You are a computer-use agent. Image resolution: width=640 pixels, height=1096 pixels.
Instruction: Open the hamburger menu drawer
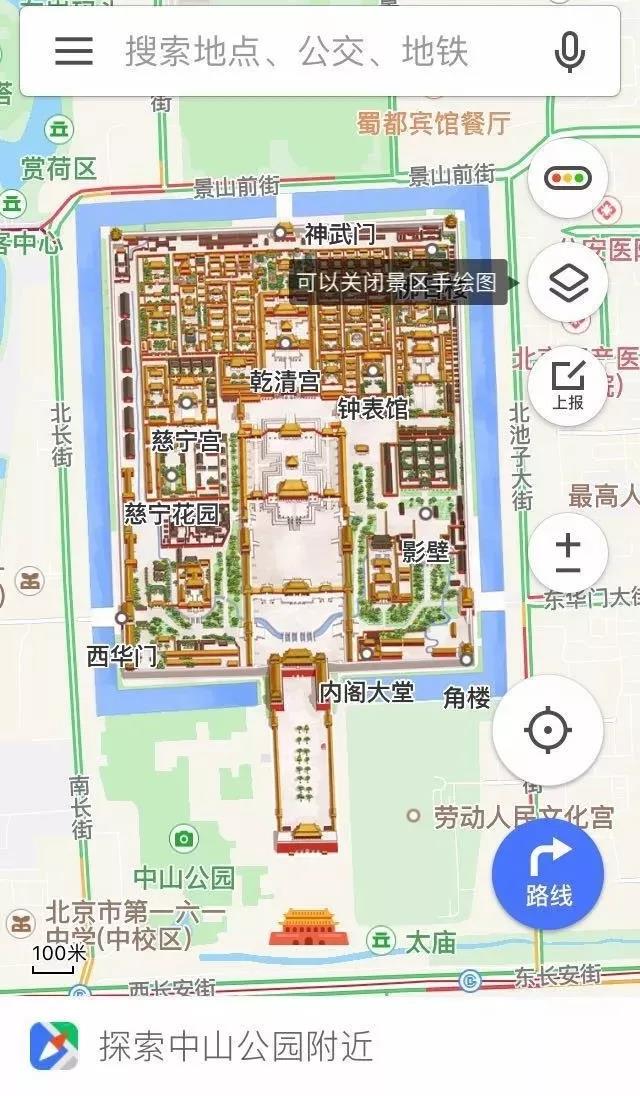(74, 51)
